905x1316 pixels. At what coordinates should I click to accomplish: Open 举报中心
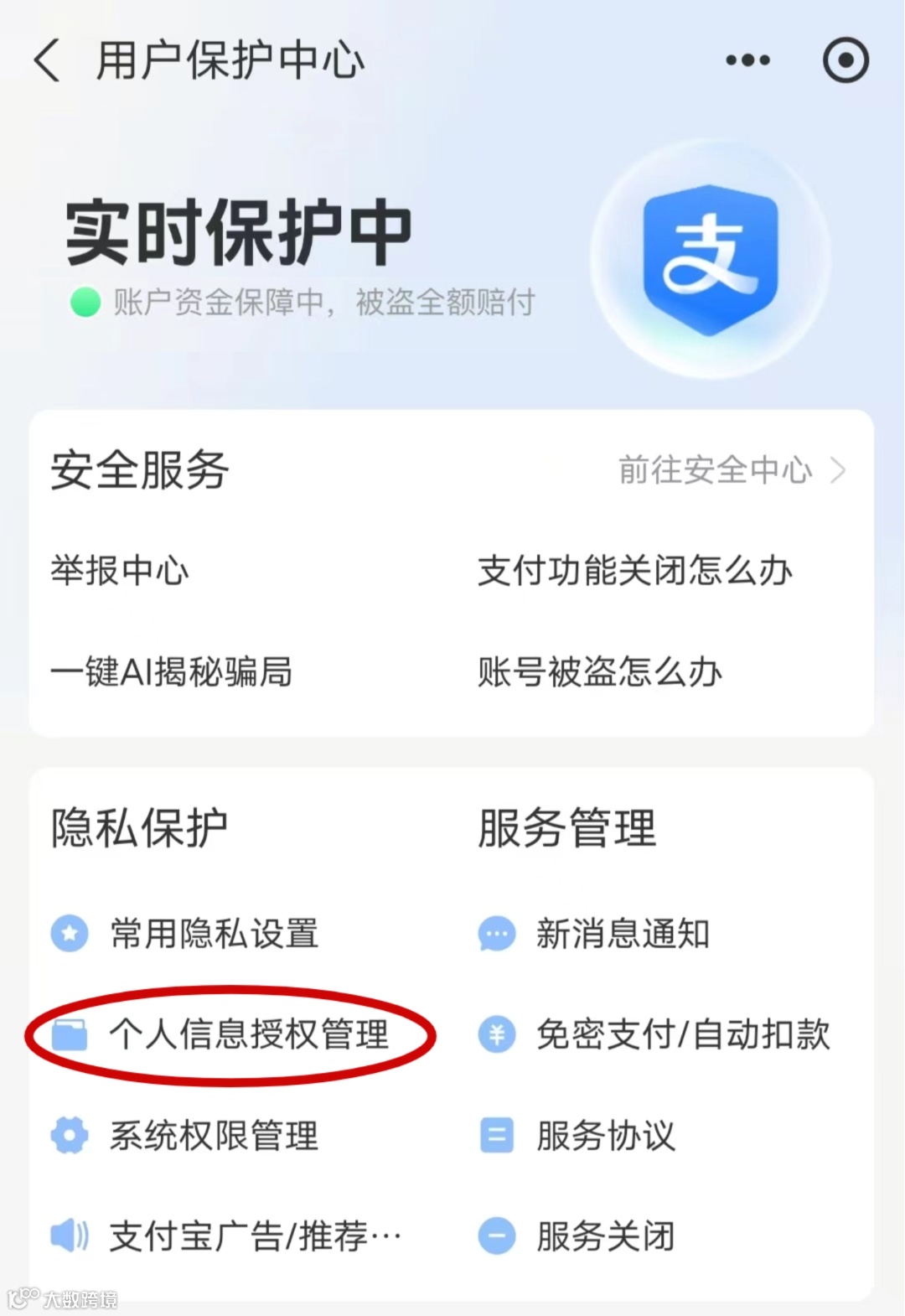(120, 571)
